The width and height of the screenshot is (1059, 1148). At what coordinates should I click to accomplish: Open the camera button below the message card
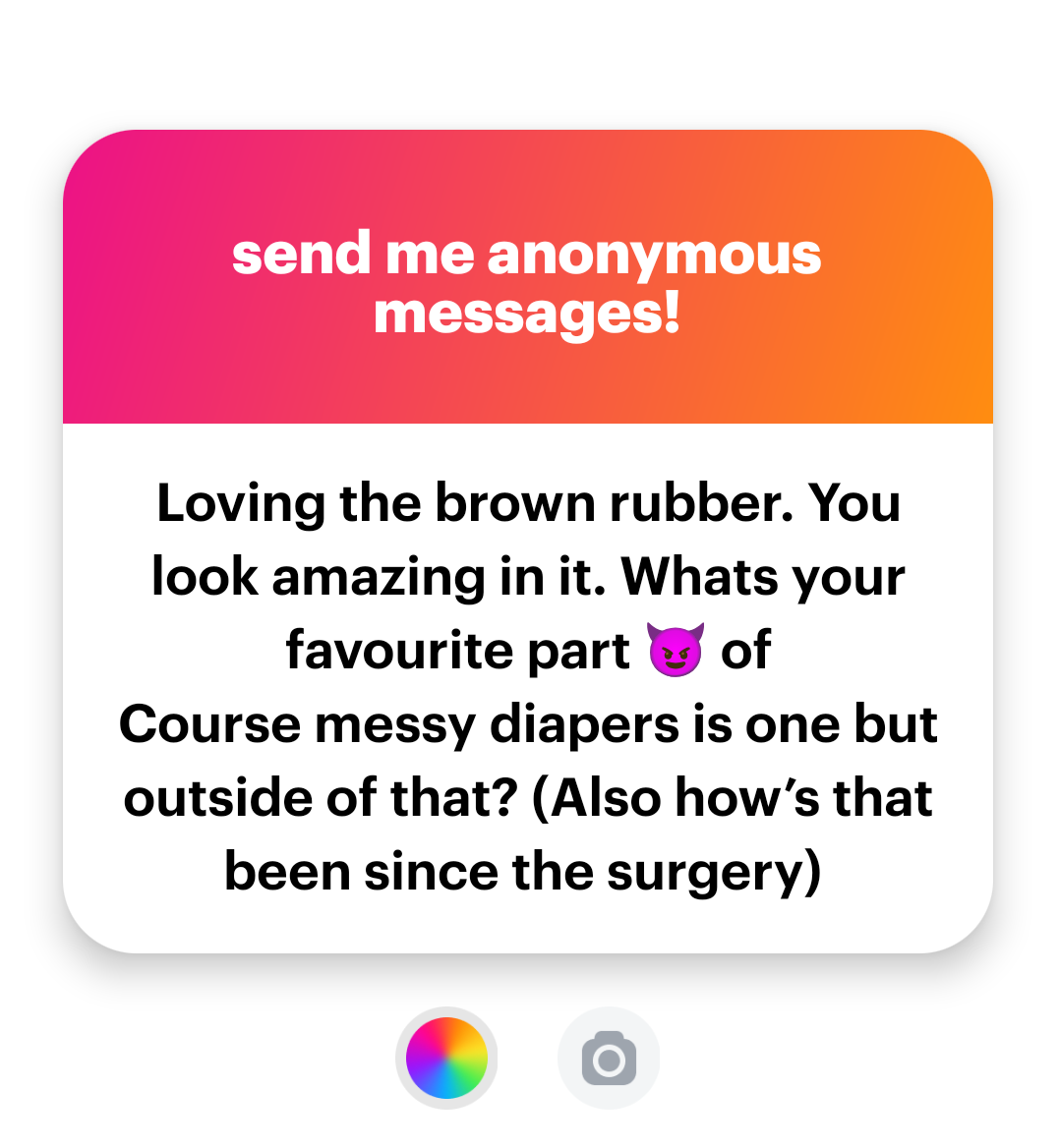609,1059
